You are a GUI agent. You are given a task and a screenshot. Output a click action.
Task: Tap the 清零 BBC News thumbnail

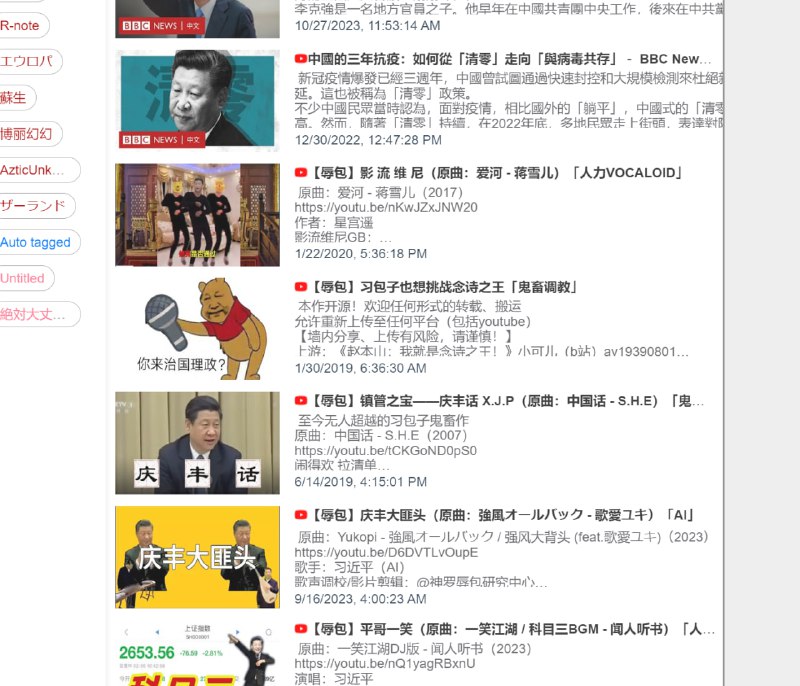pyautogui.click(x=197, y=100)
